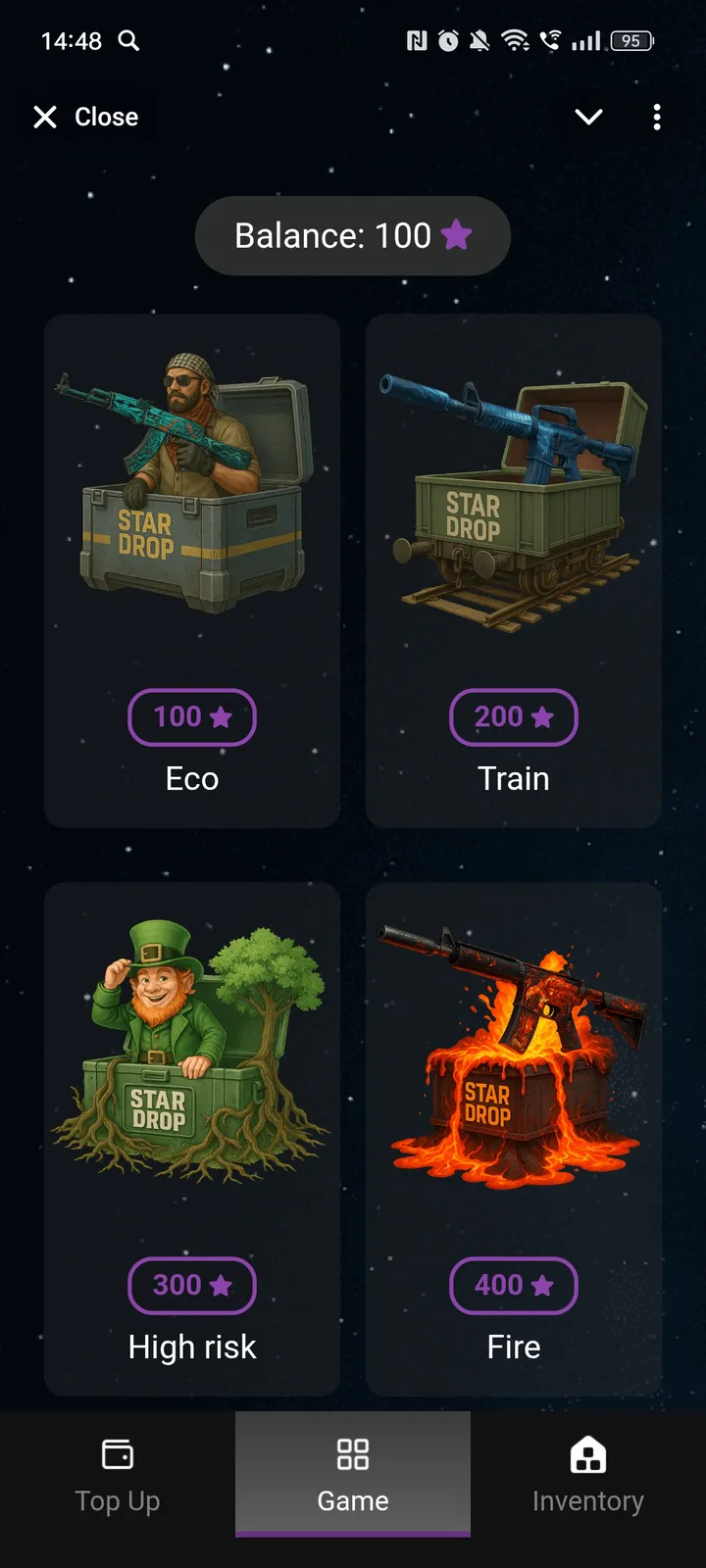Open the Fire case for 400 stars

point(513,1137)
